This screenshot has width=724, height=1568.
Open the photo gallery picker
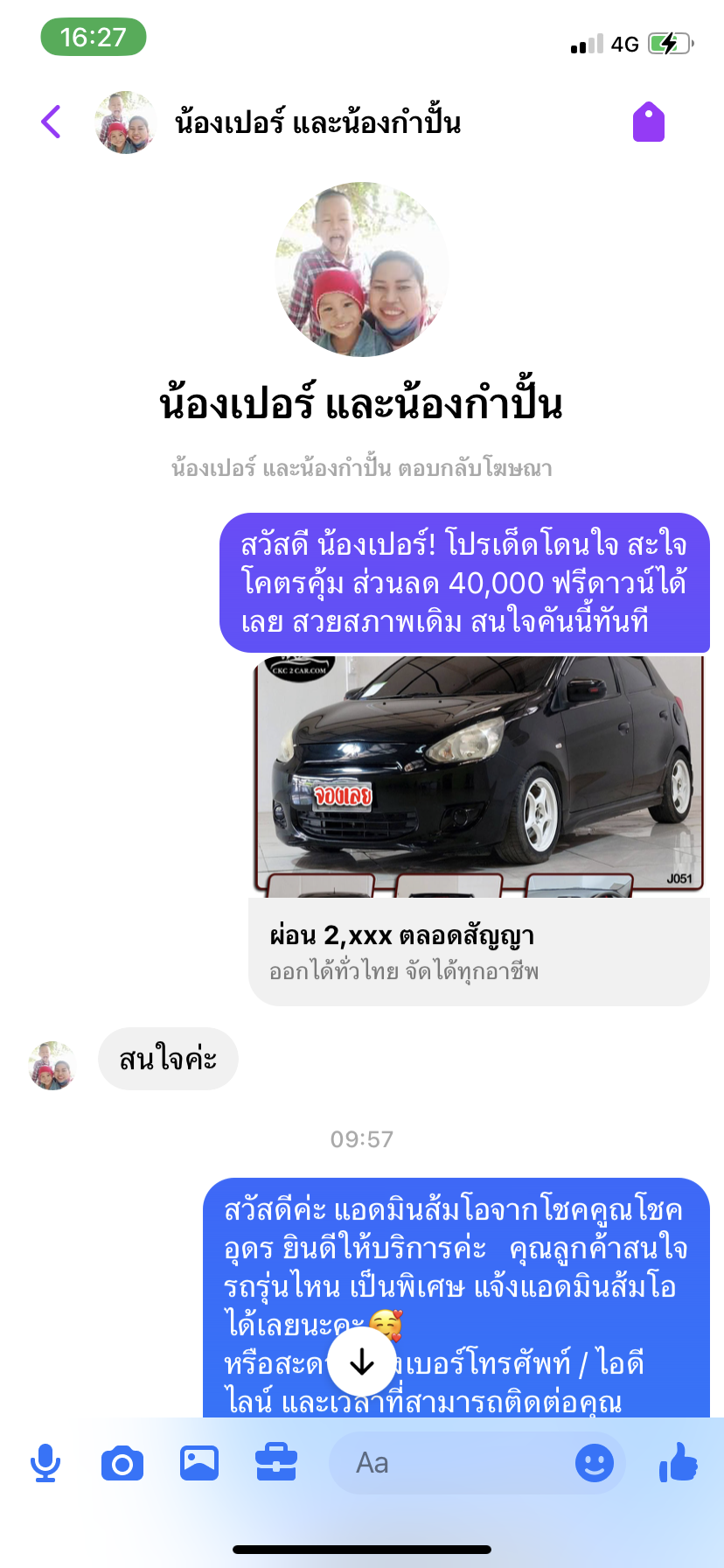pyautogui.click(x=199, y=1463)
